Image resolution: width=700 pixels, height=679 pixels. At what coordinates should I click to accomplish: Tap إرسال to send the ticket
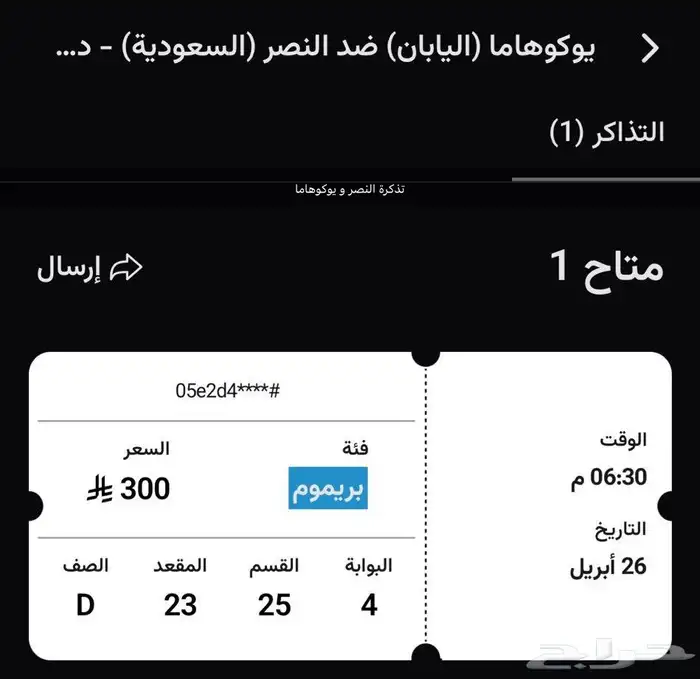point(91,268)
